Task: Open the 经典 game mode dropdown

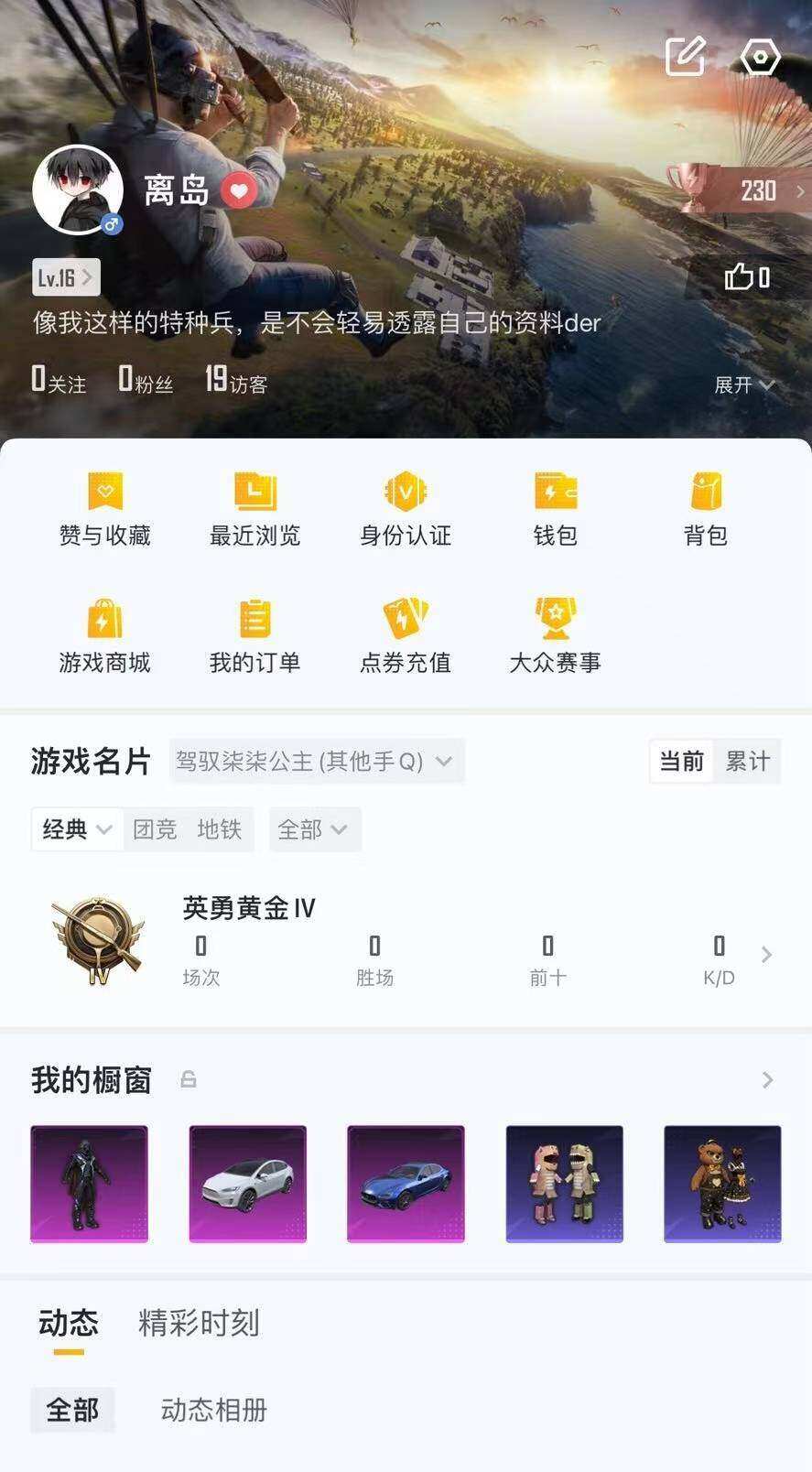Action: (77, 829)
